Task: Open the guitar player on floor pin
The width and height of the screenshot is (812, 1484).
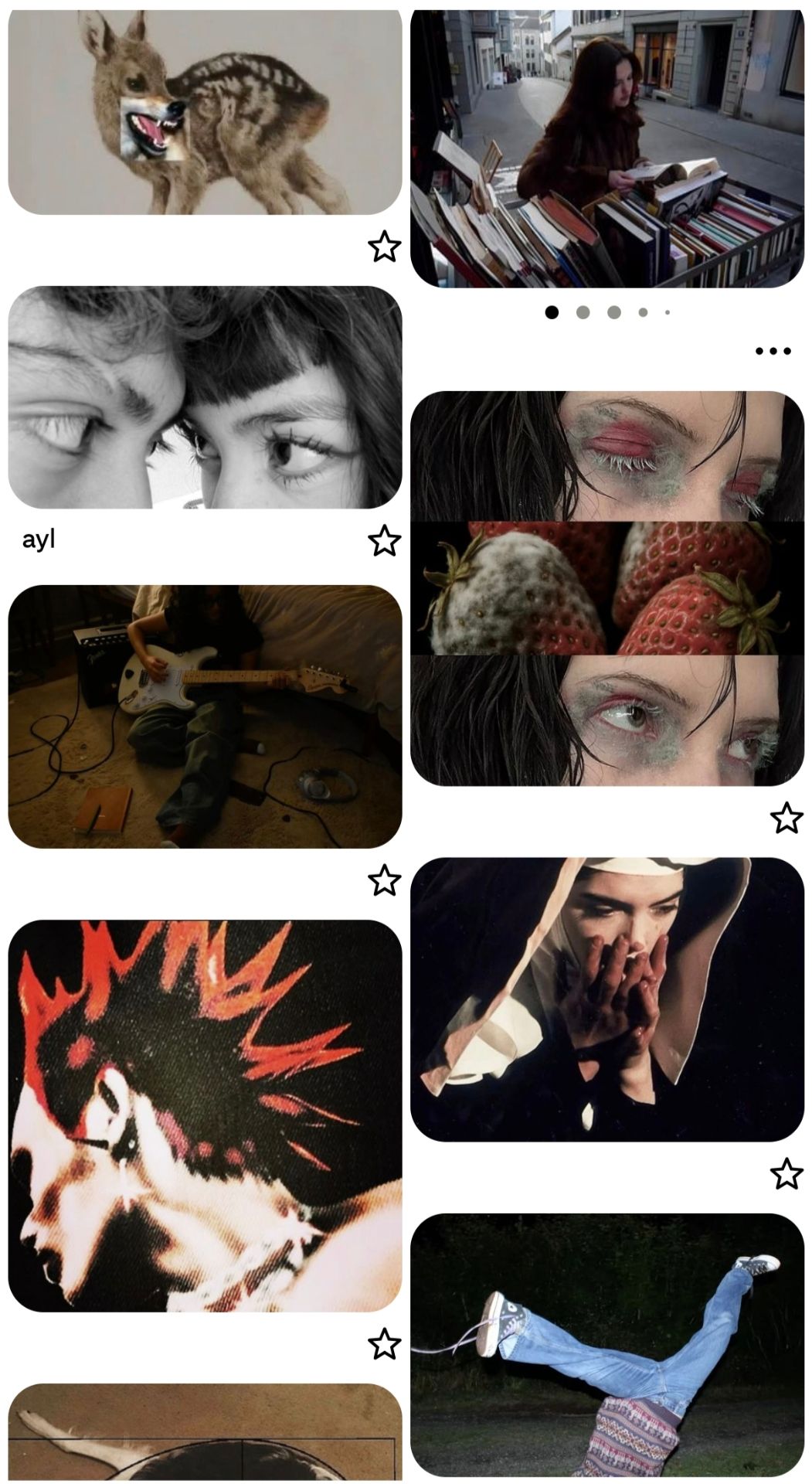Action: (x=205, y=716)
